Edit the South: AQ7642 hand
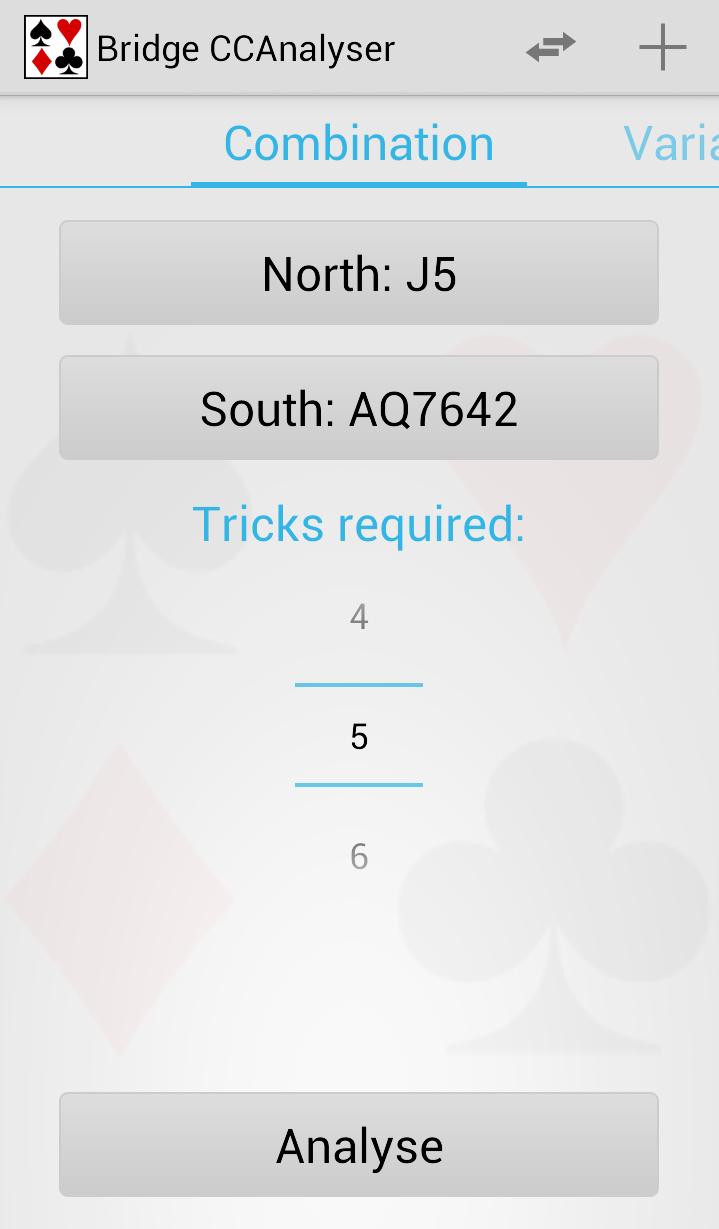Screen dimensions: 719x1229 pos(359,409)
